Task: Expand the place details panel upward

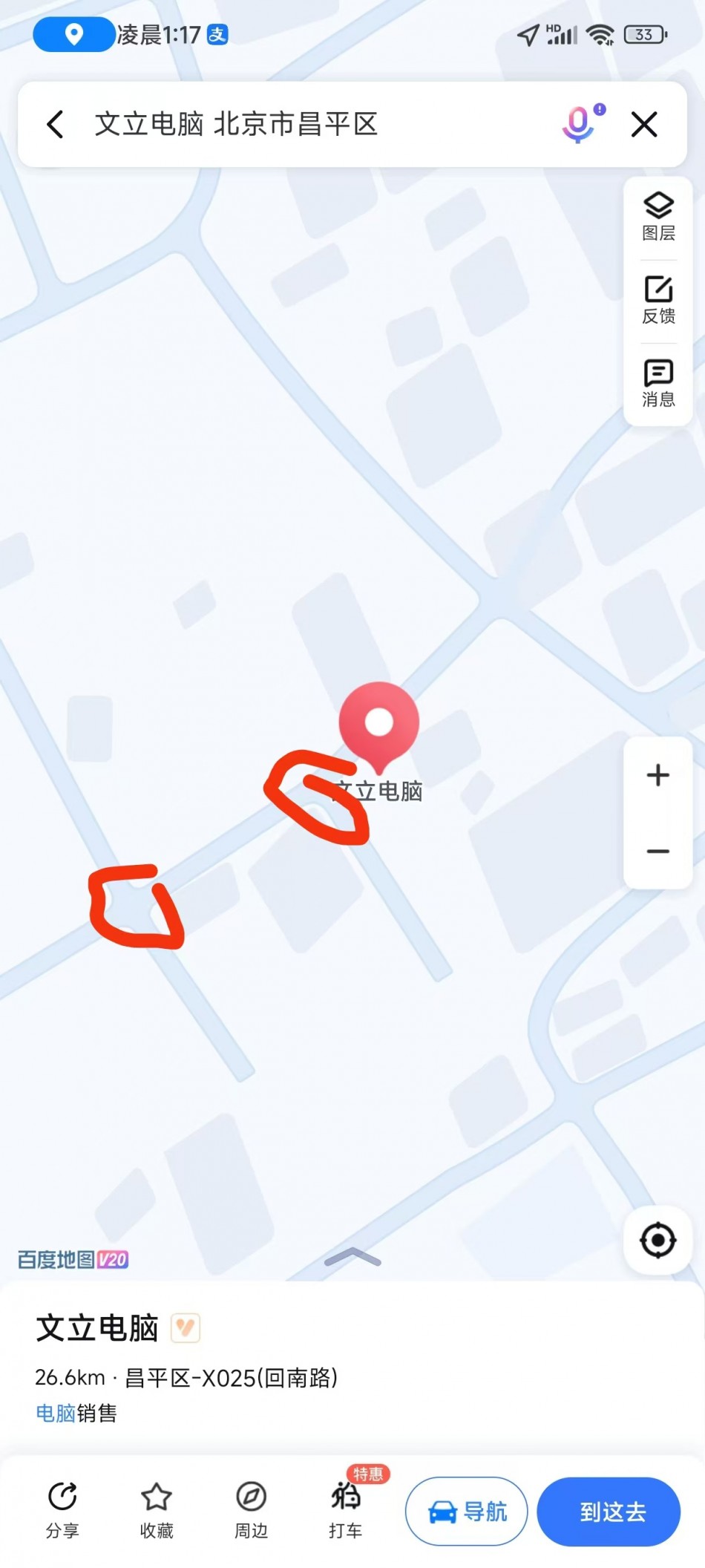Action: tap(352, 1257)
